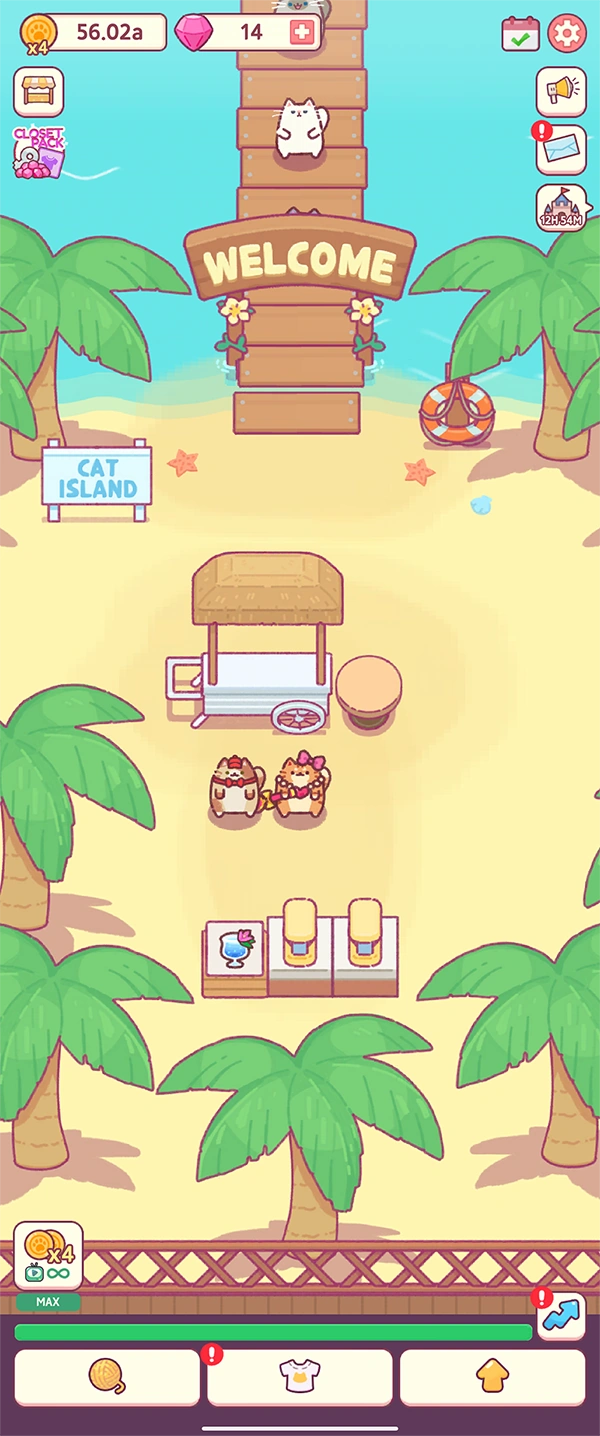Tap the x4 coin boost button

coord(48,1256)
